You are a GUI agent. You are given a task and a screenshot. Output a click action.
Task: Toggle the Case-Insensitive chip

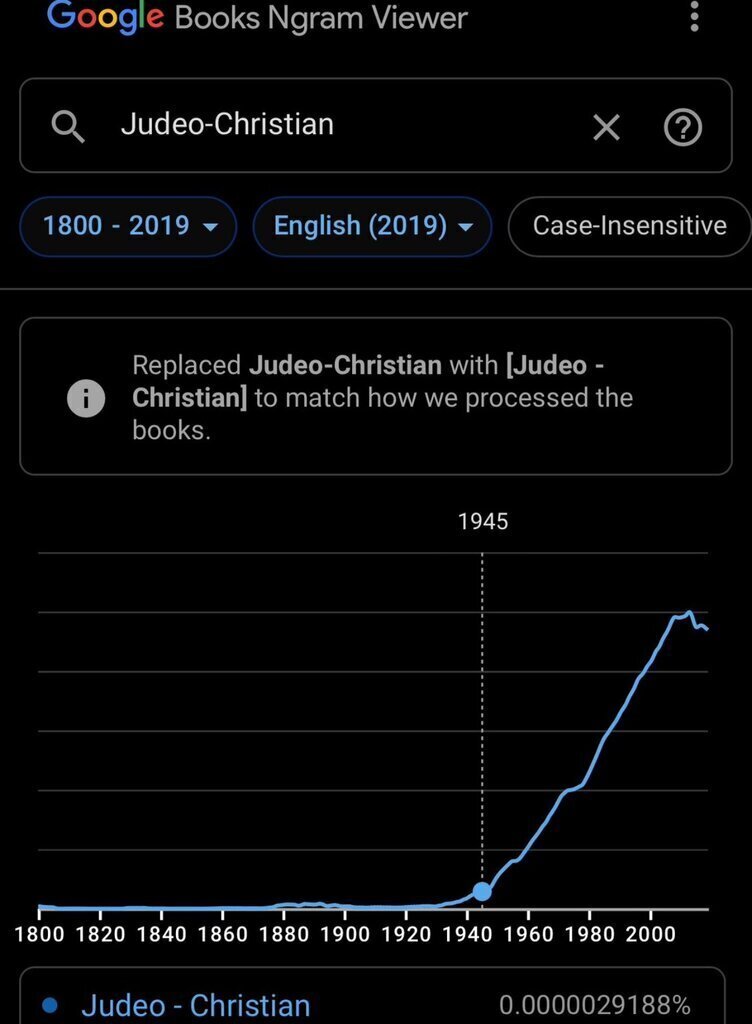click(x=629, y=226)
